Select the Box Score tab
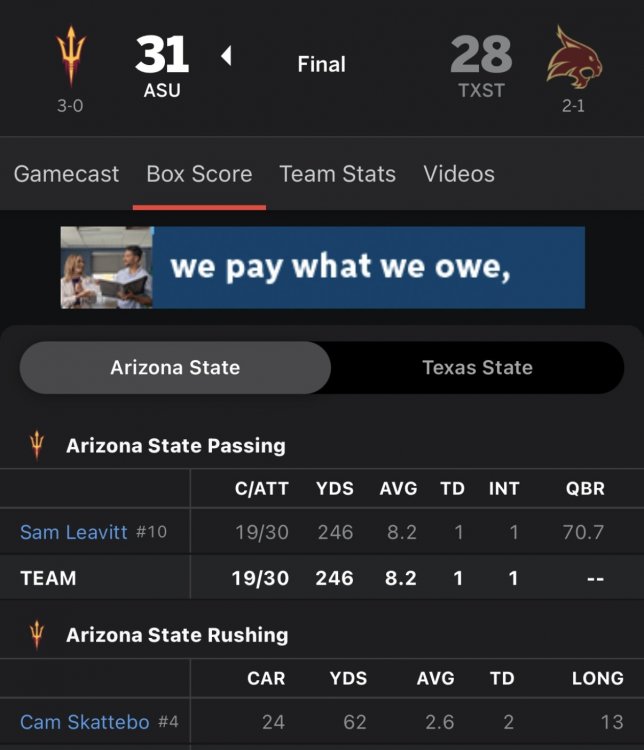The height and width of the screenshot is (750, 644). 199,174
